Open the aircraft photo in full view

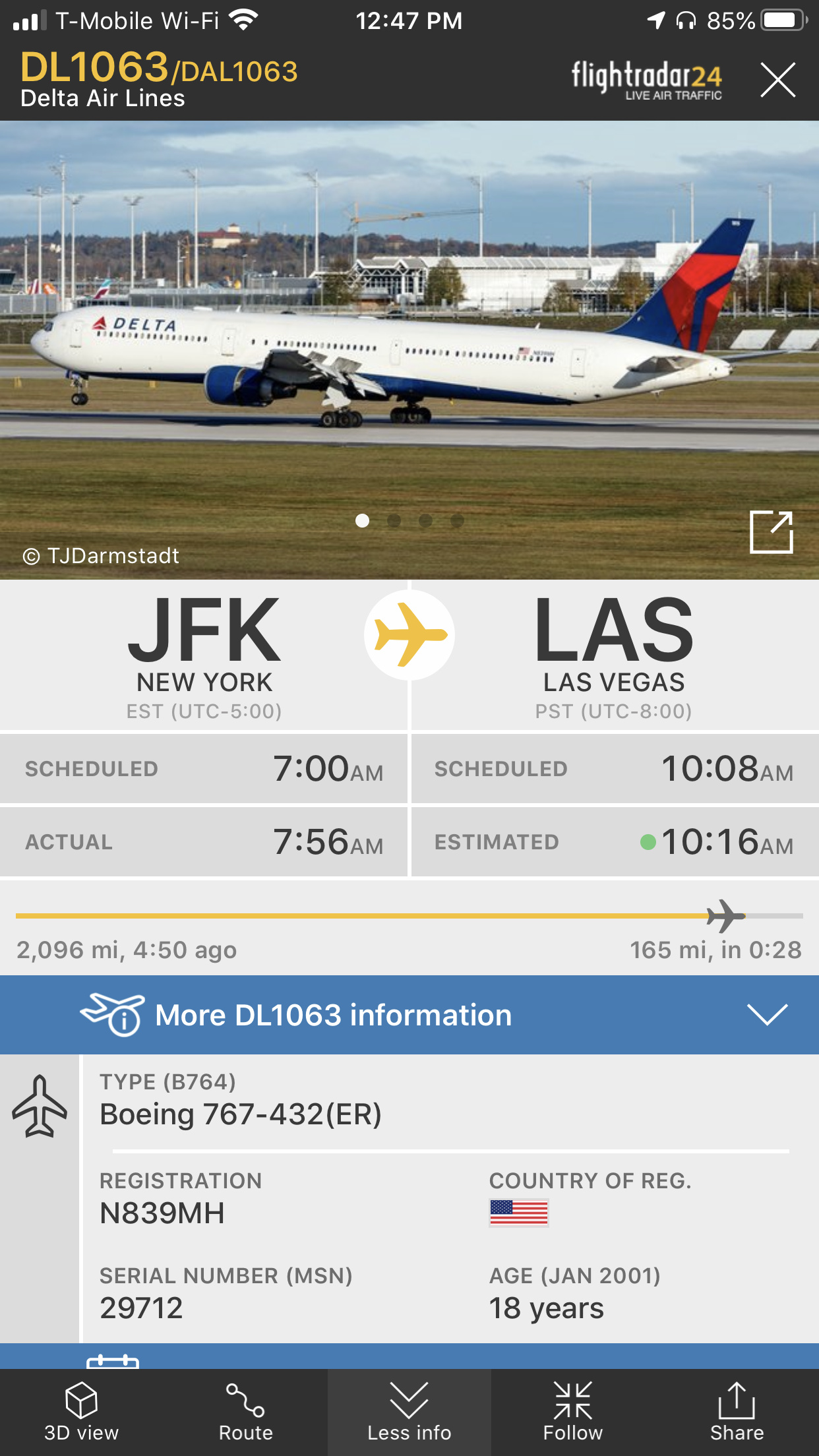tap(771, 532)
